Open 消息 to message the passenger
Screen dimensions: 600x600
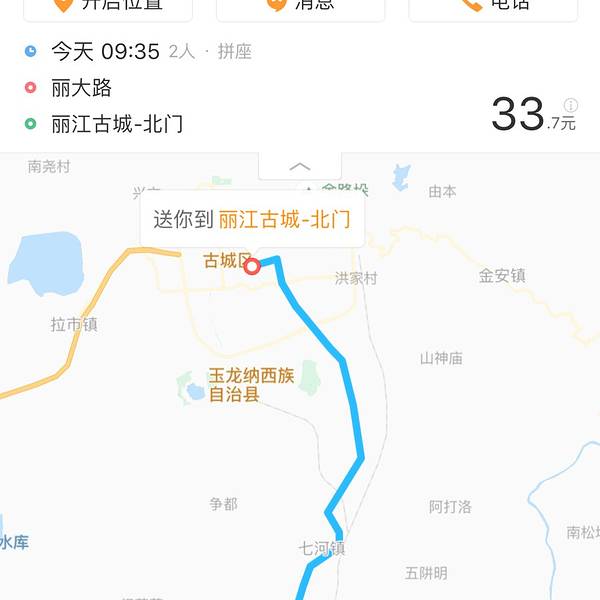point(300,6)
